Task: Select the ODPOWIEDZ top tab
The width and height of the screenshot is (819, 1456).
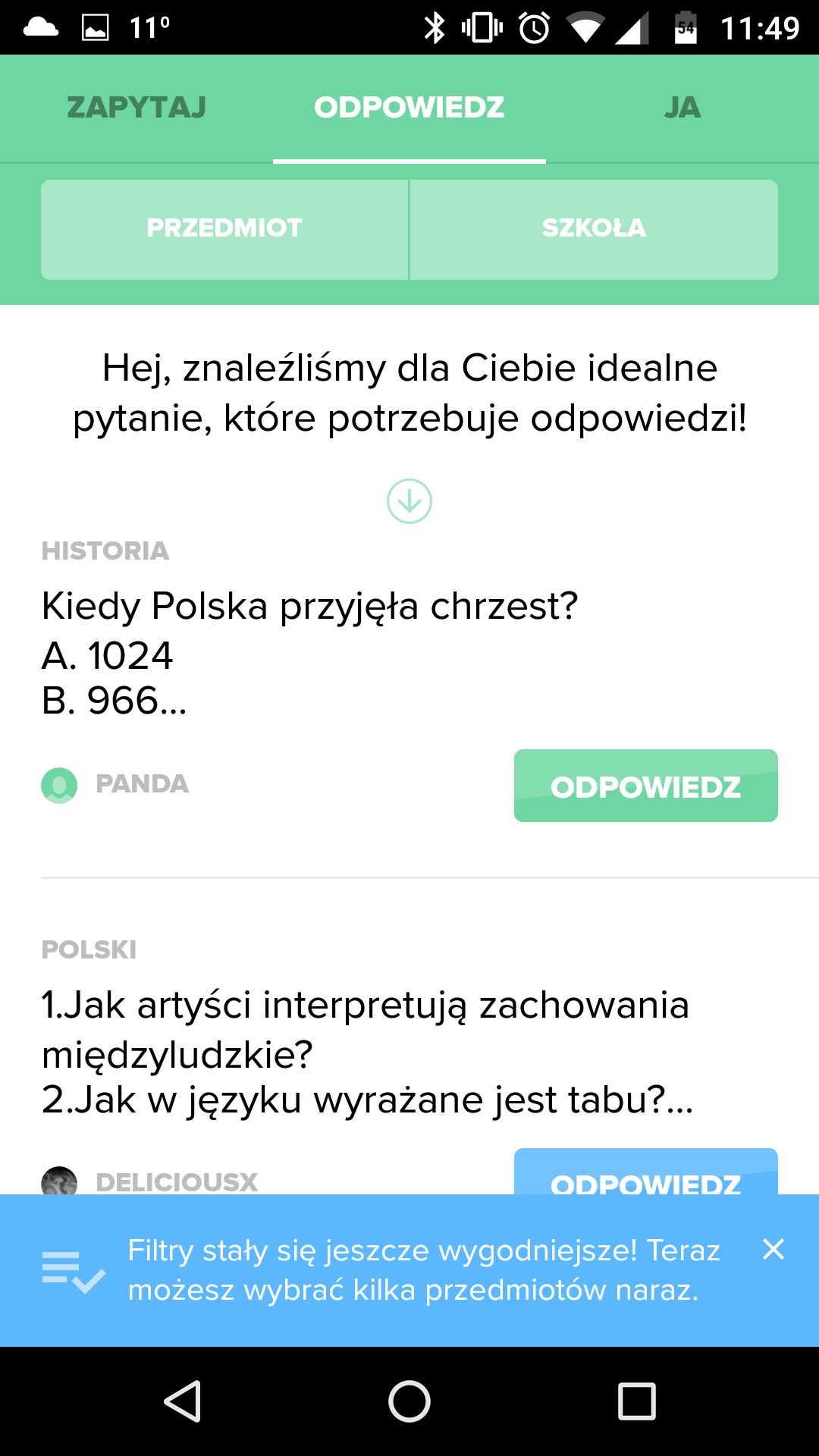Action: pyautogui.click(x=409, y=108)
